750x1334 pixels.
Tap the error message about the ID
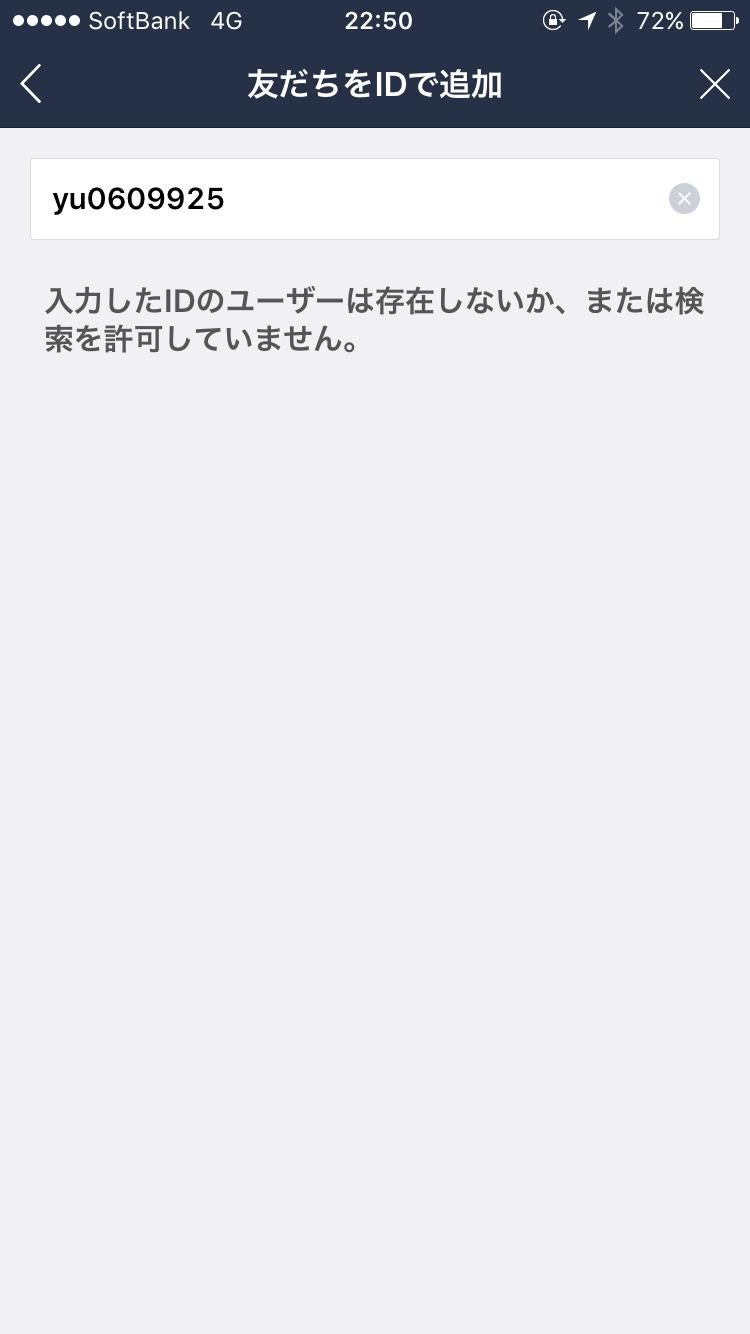pyautogui.click(x=375, y=318)
